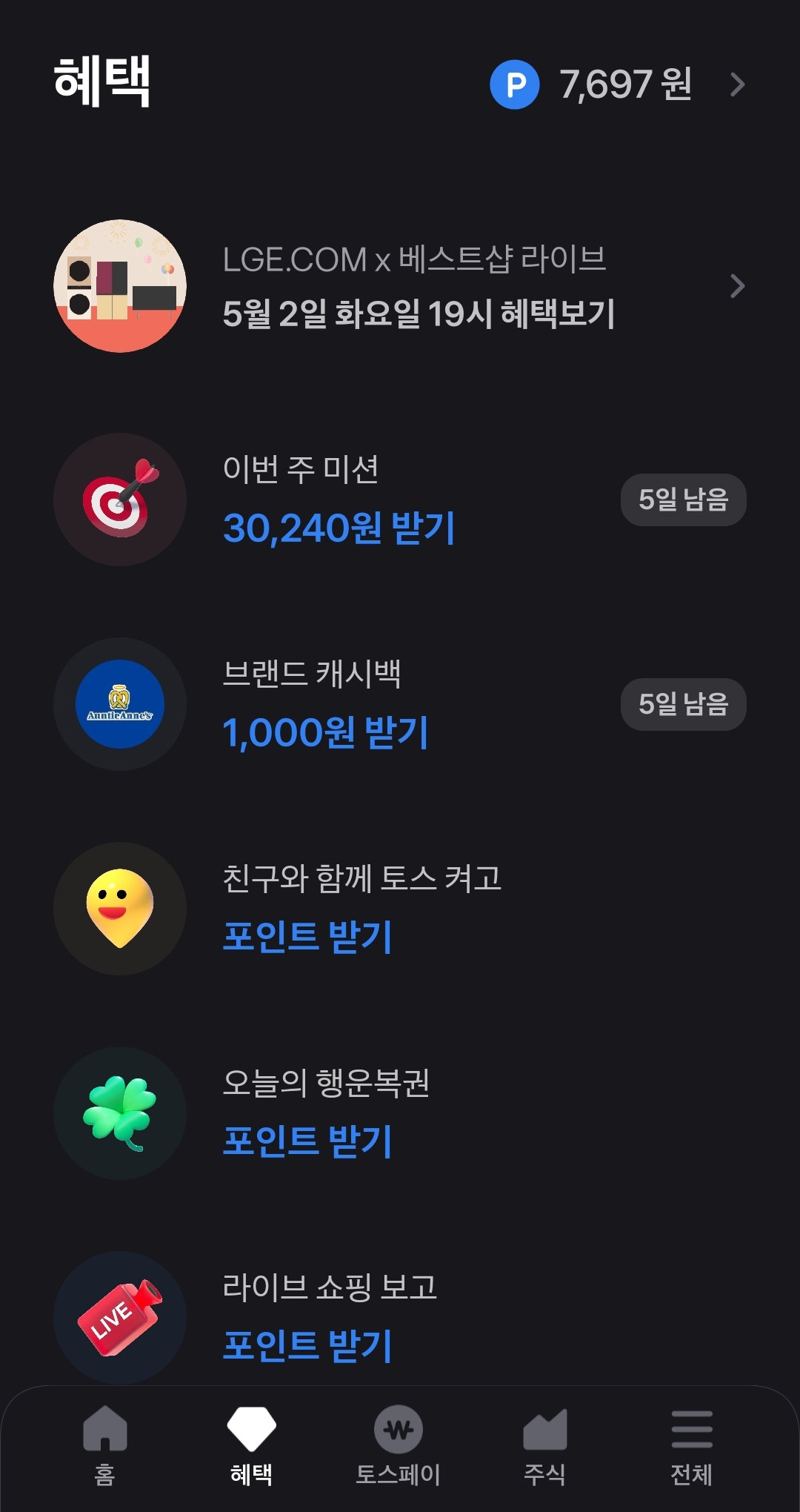
Task: Open 이번 주 미션 30,240원 받기
Action: coord(400,500)
